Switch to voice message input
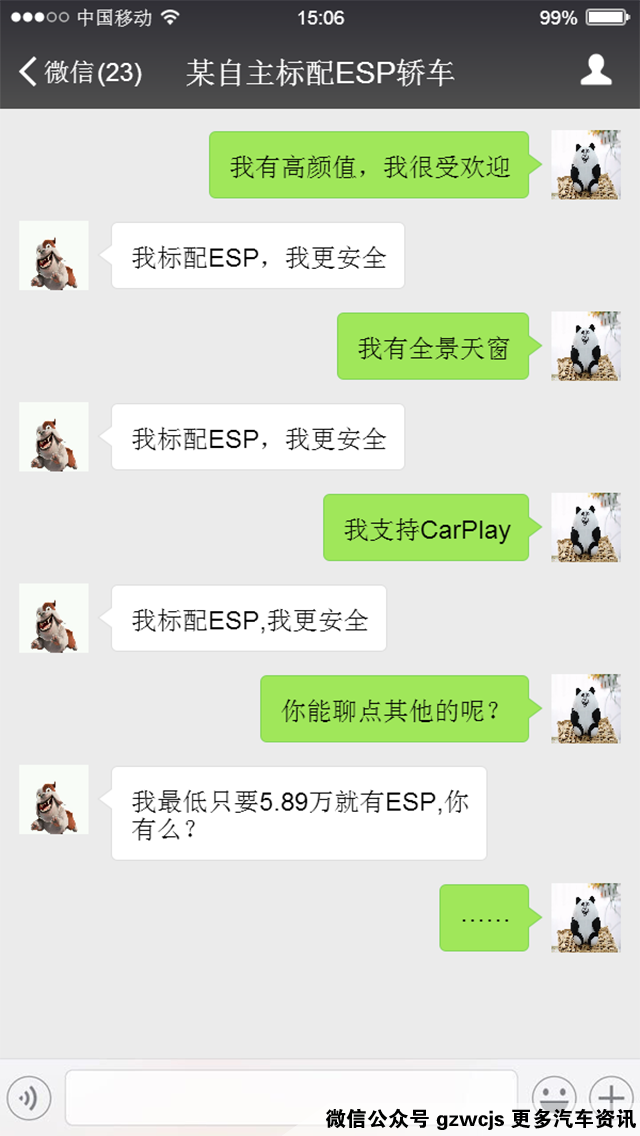Screen dimensions: 640x1136 click(29, 1097)
